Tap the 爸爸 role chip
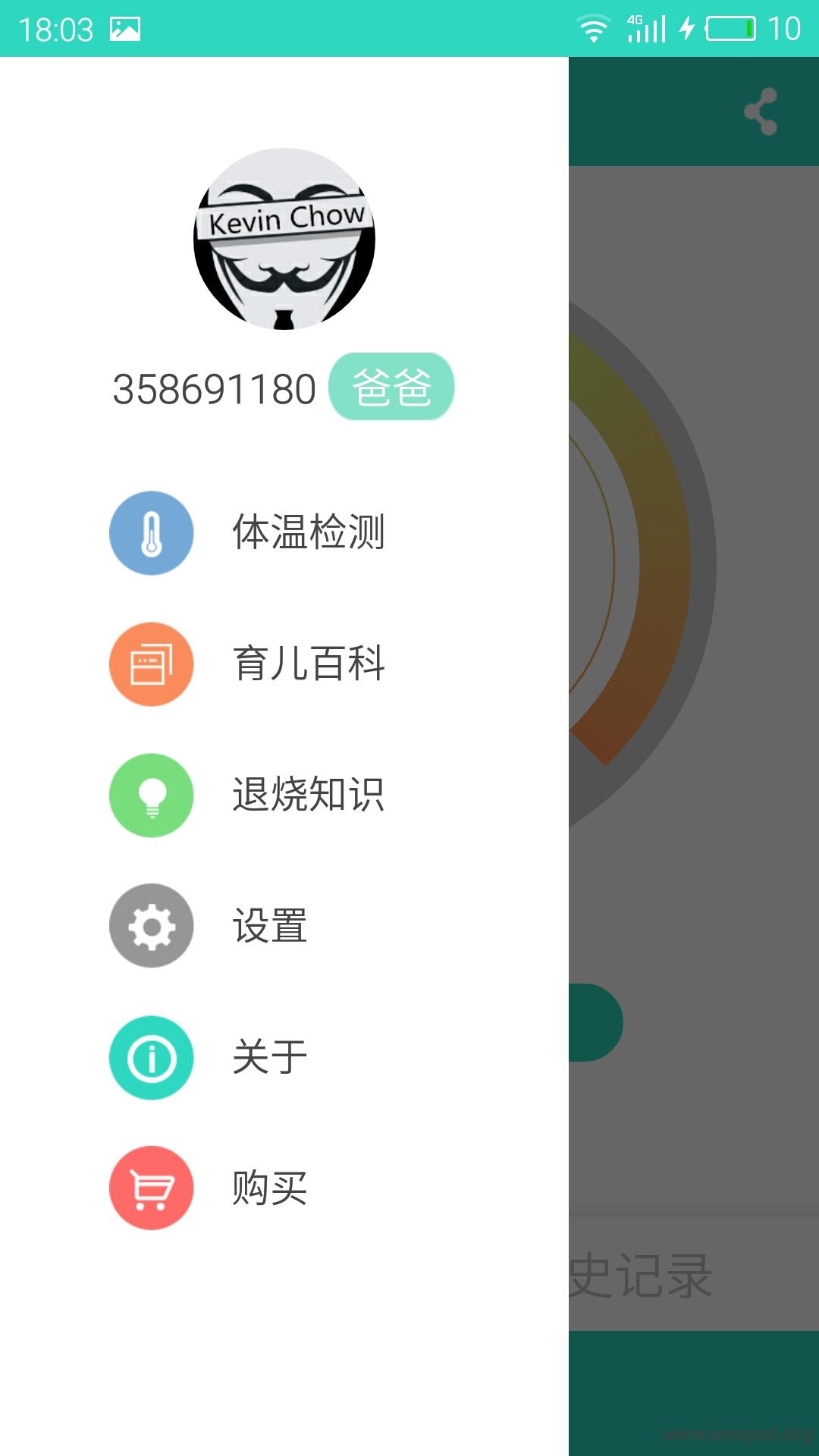This screenshot has width=819, height=1456. (391, 387)
